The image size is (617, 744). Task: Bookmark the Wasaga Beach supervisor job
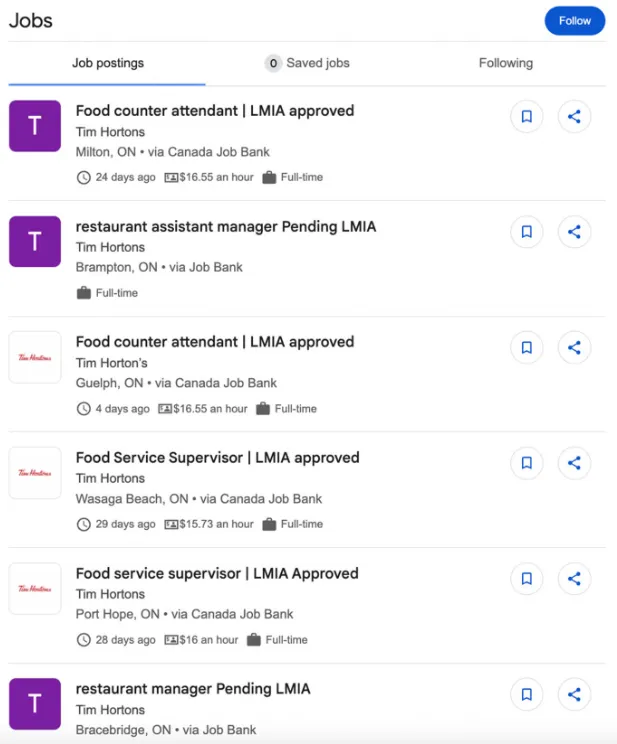(526, 463)
